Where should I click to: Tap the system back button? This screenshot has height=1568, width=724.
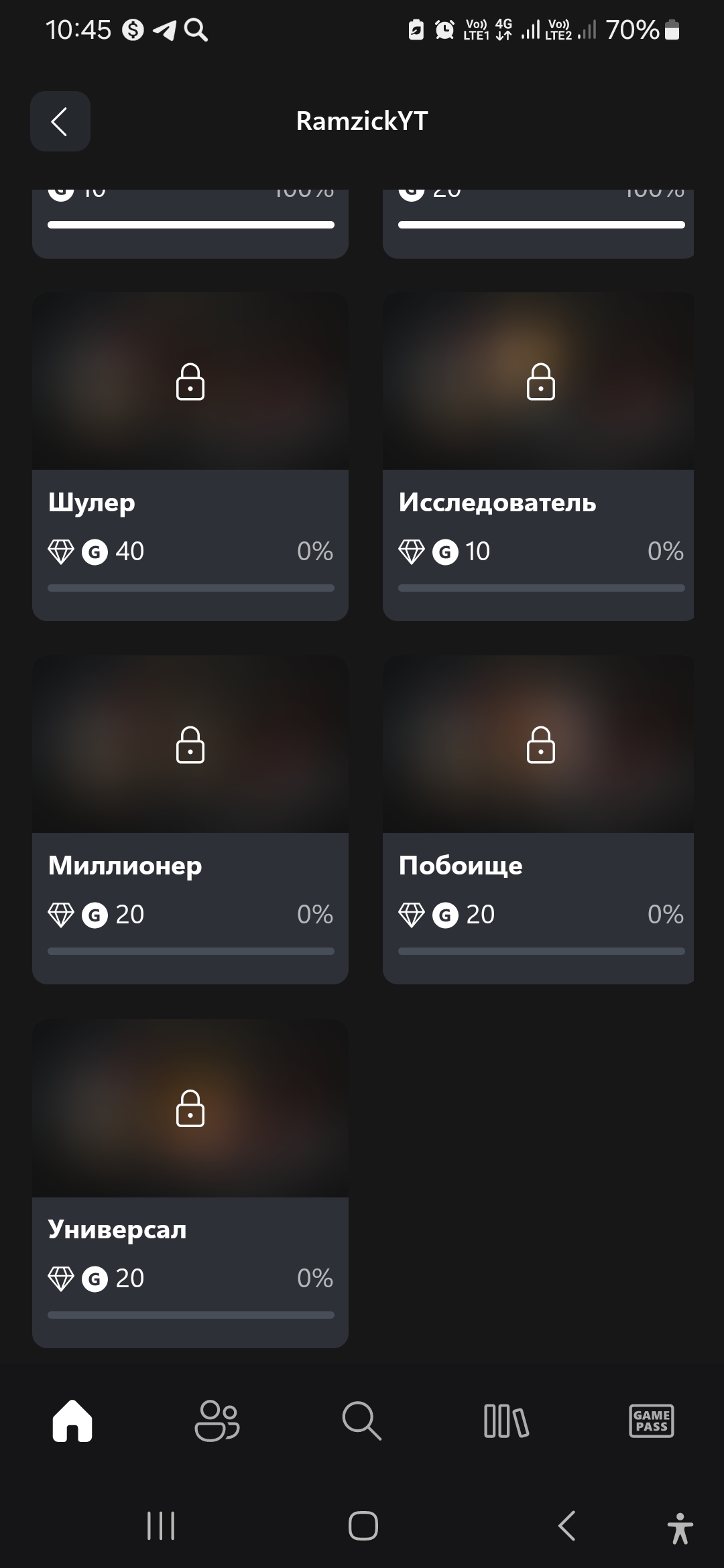coord(567,1526)
